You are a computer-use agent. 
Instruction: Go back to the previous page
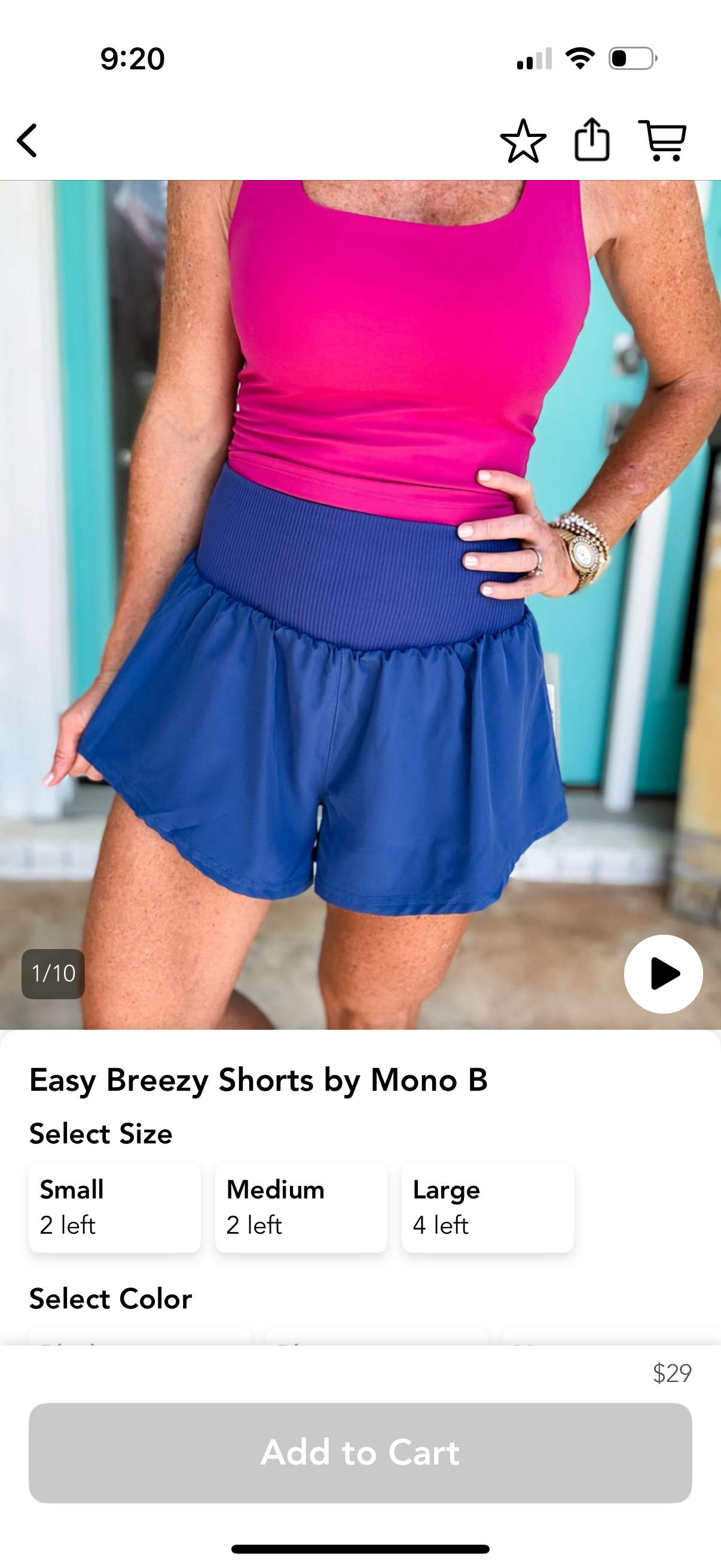[x=28, y=141]
